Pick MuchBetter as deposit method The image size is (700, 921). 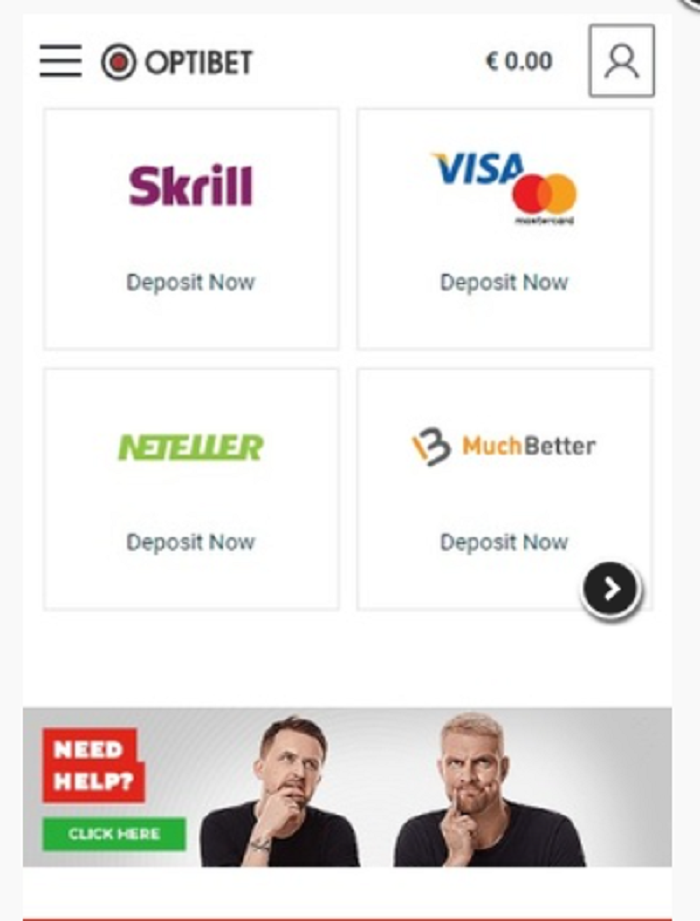504,542
